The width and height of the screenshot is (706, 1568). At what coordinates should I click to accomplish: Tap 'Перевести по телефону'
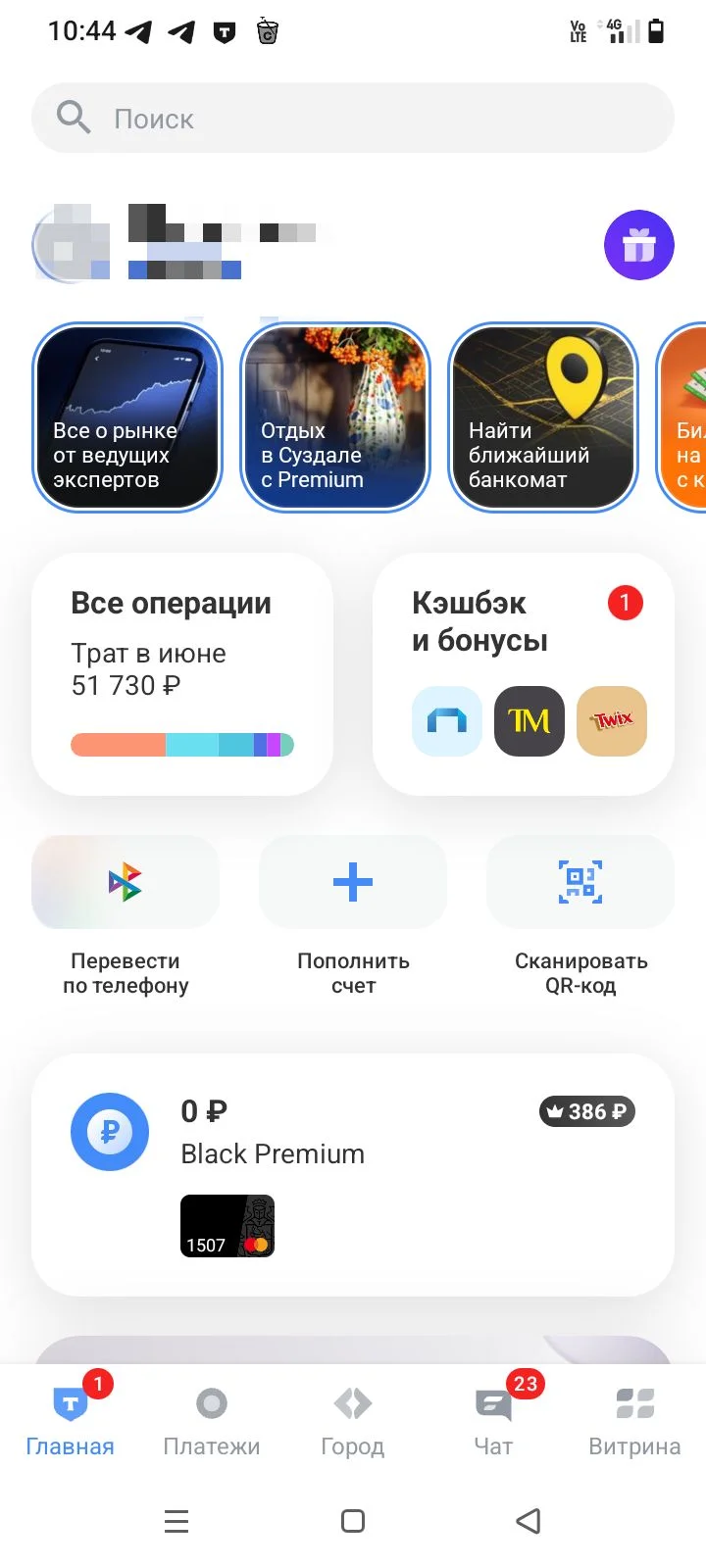[x=126, y=917]
